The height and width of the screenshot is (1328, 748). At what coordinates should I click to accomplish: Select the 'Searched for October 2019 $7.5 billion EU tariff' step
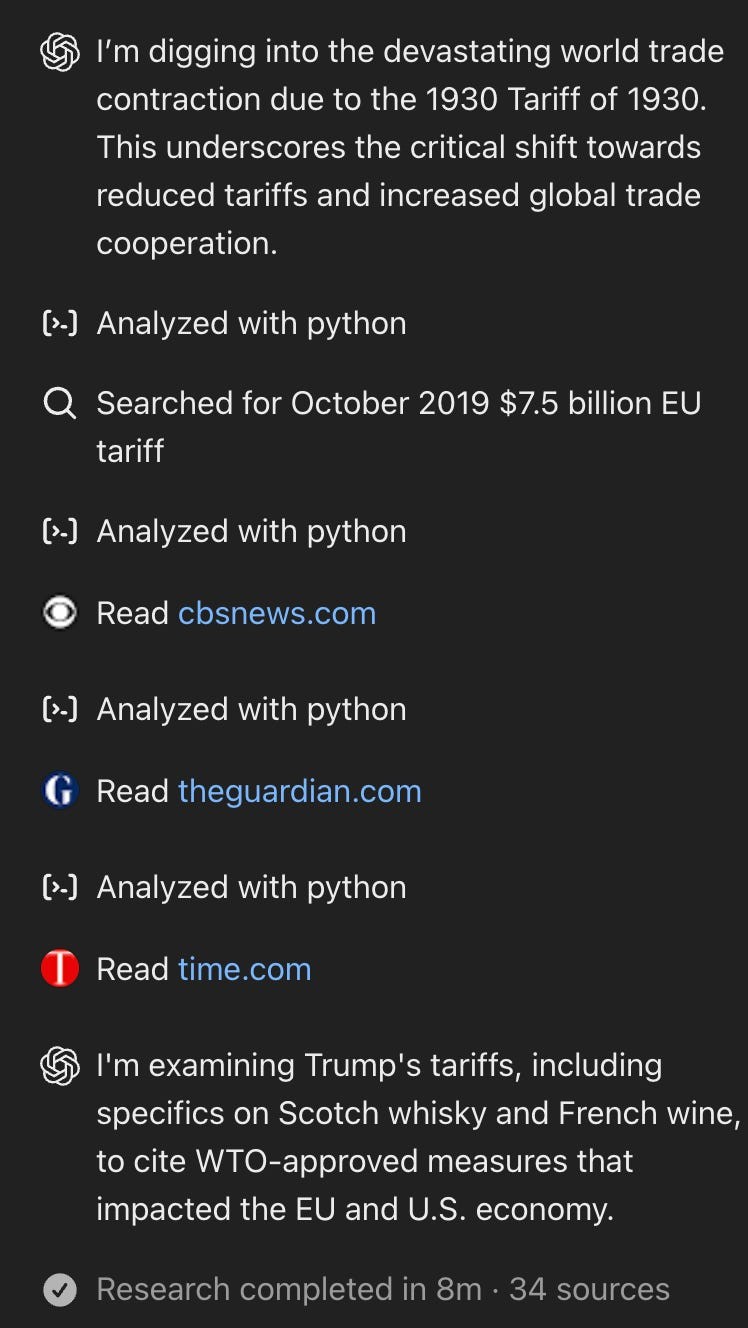click(398, 427)
